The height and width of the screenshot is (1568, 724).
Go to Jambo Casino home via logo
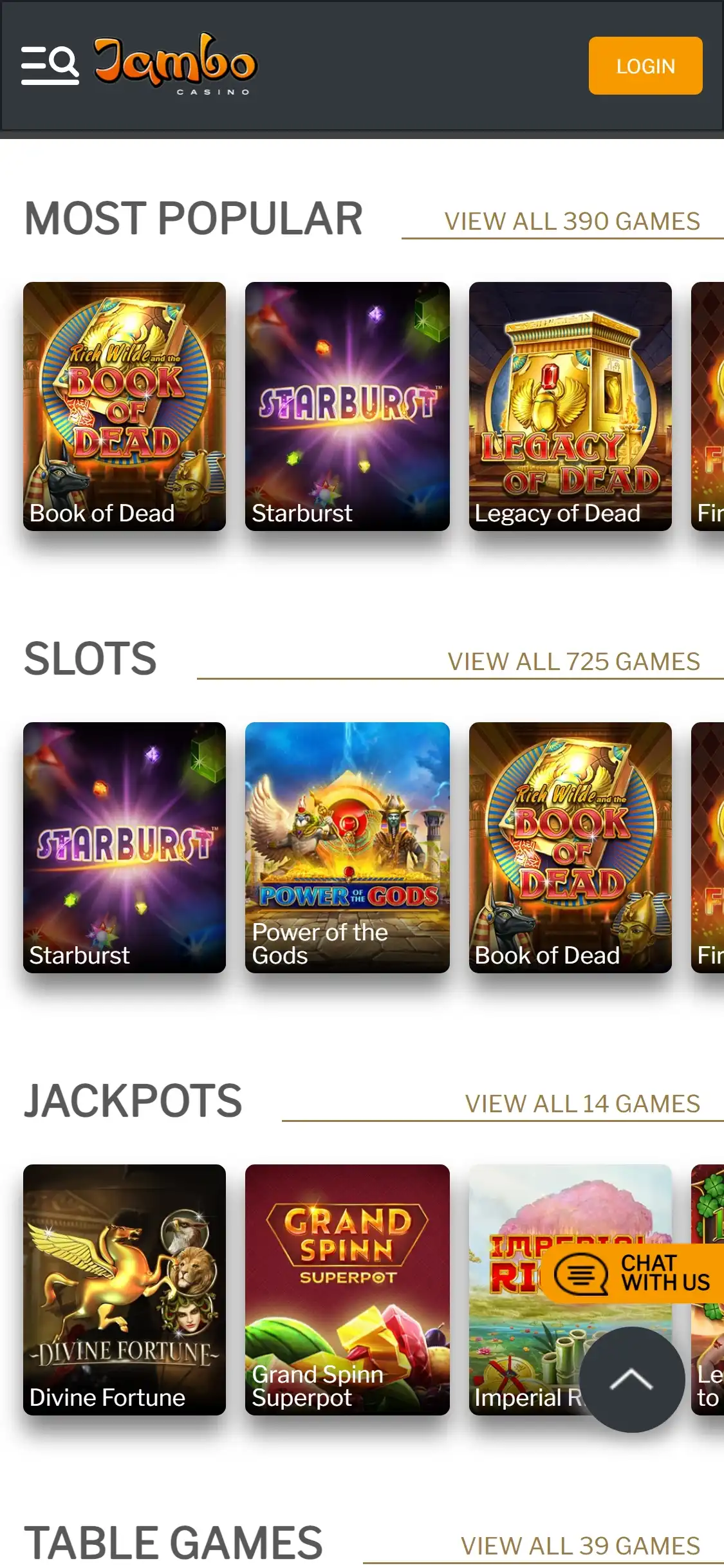(175, 63)
